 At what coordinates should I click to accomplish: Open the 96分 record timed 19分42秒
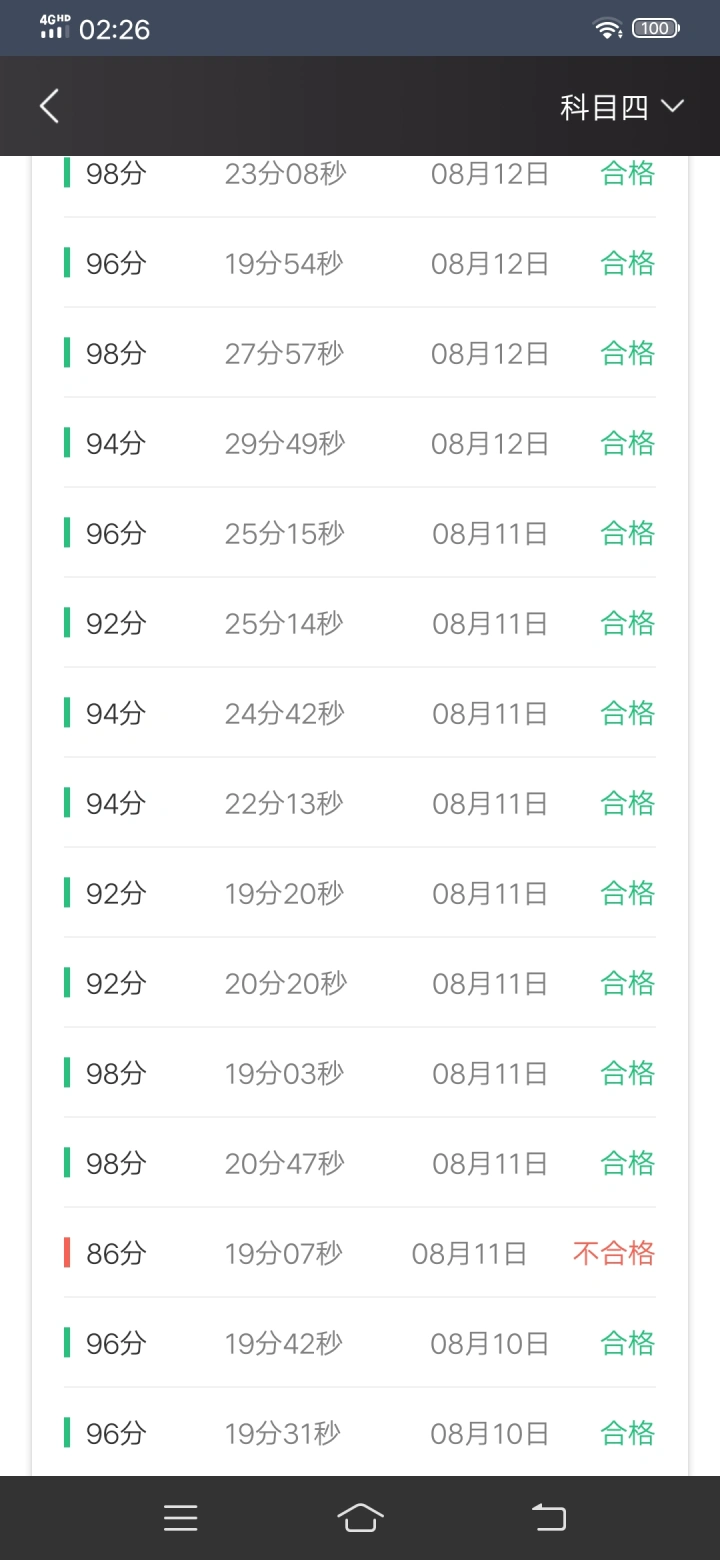pos(360,1343)
